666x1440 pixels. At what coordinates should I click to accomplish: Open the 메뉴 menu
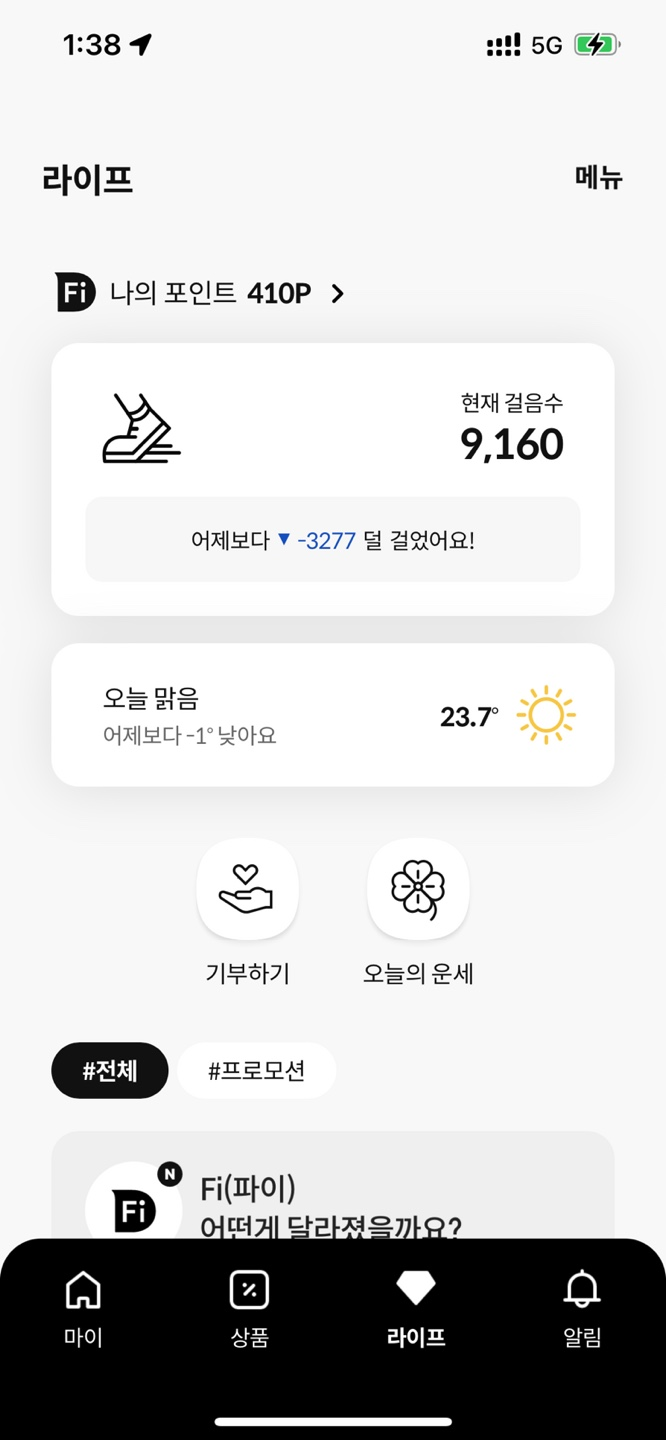click(x=598, y=178)
